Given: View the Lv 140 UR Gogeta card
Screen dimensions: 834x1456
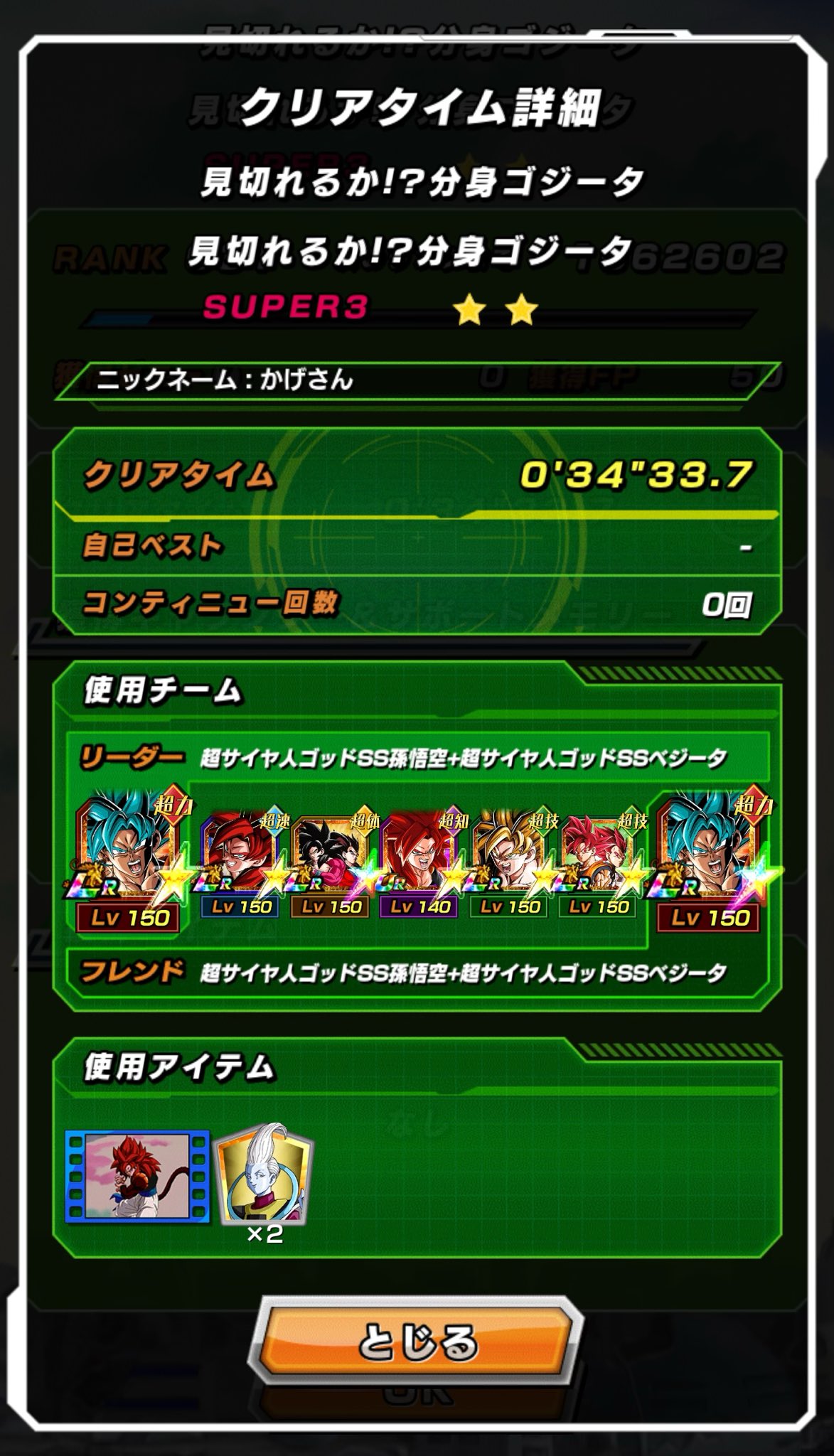Looking at the screenshot, I should click(x=422, y=867).
